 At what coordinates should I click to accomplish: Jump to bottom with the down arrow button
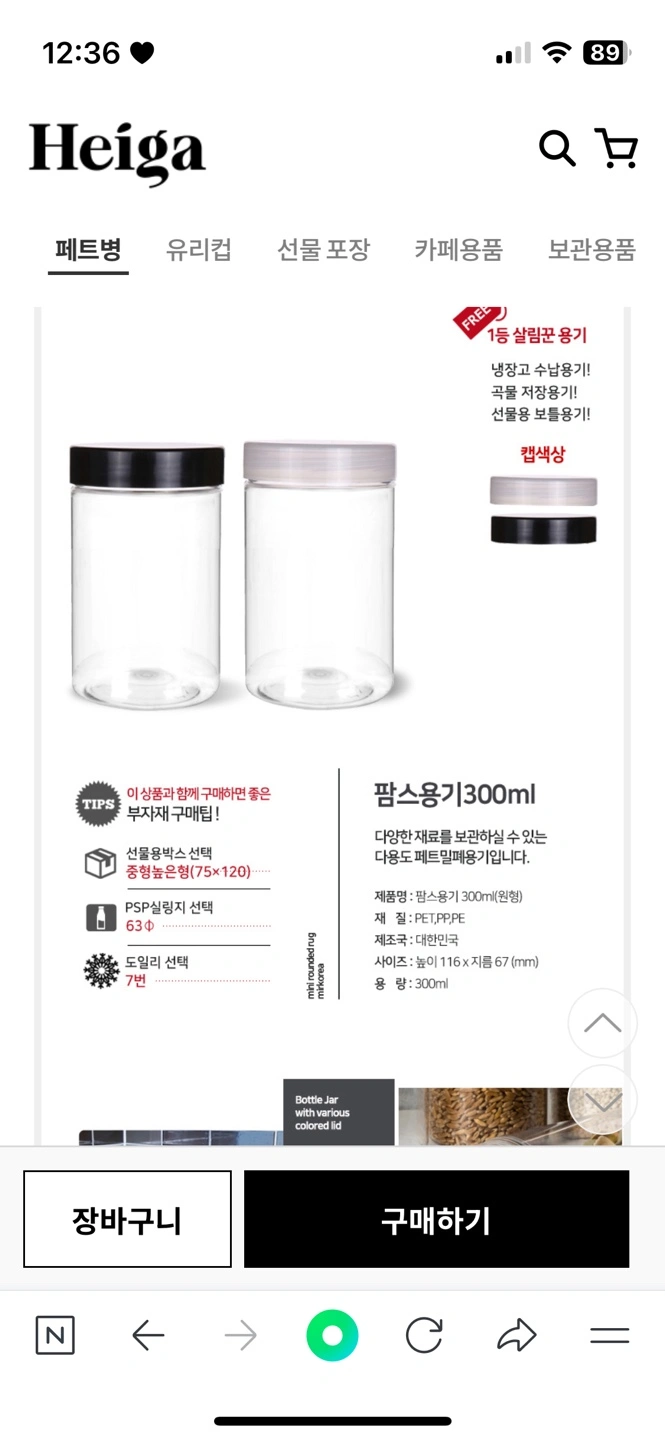[x=602, y=1100]
